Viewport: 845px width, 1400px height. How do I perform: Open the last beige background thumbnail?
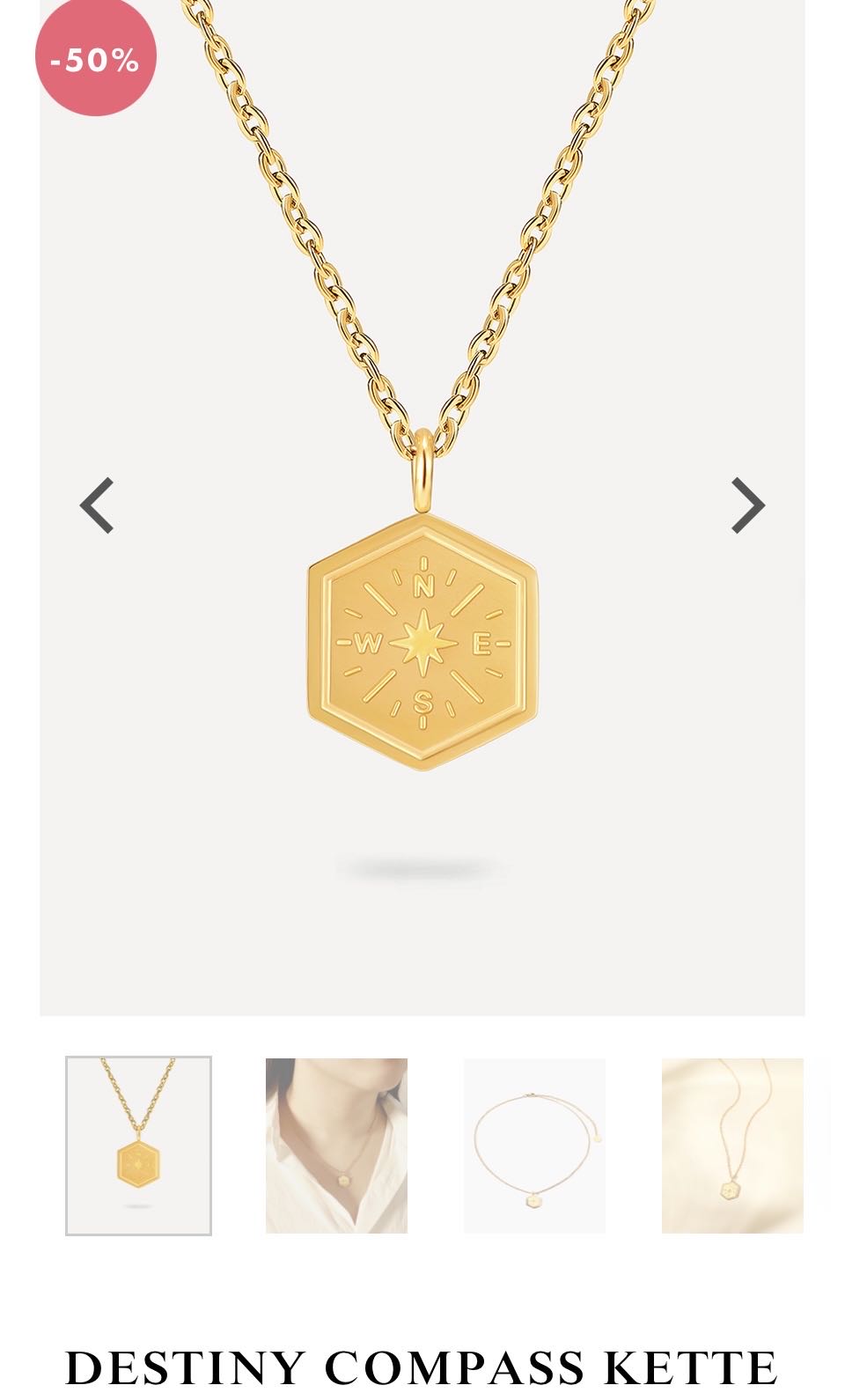732,1145
